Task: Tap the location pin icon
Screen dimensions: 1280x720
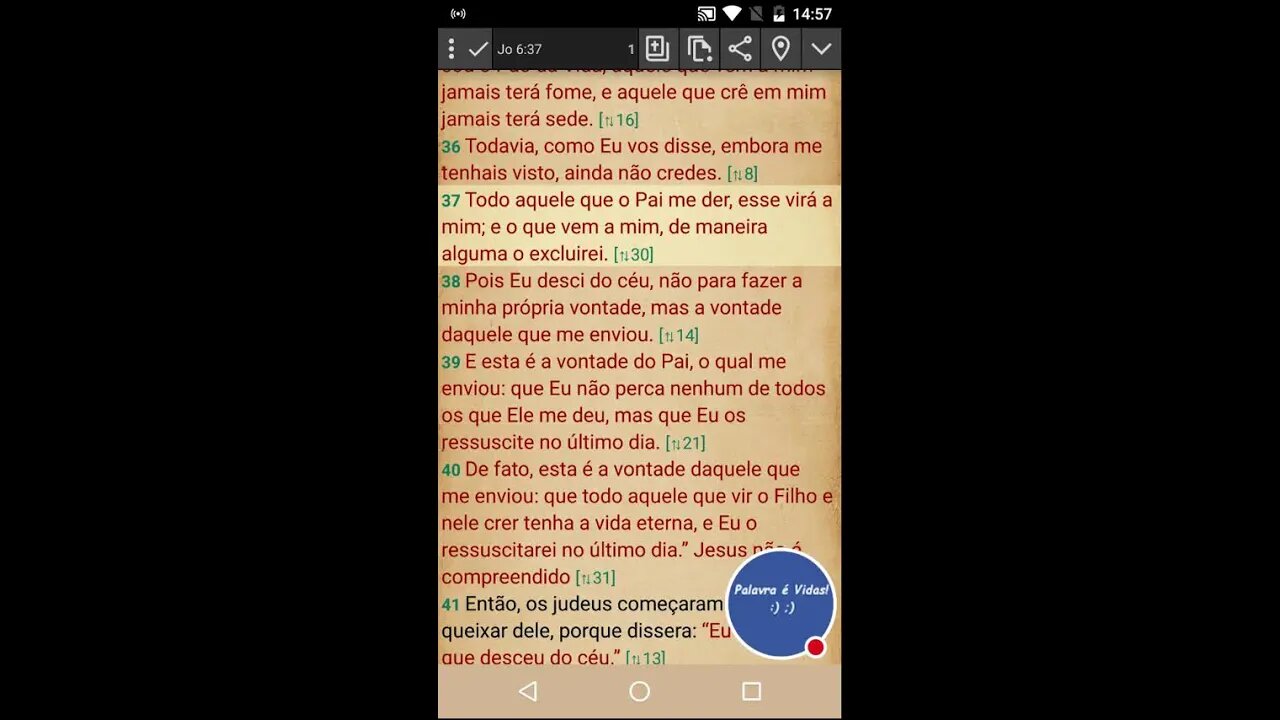Action: click(781, 49)
